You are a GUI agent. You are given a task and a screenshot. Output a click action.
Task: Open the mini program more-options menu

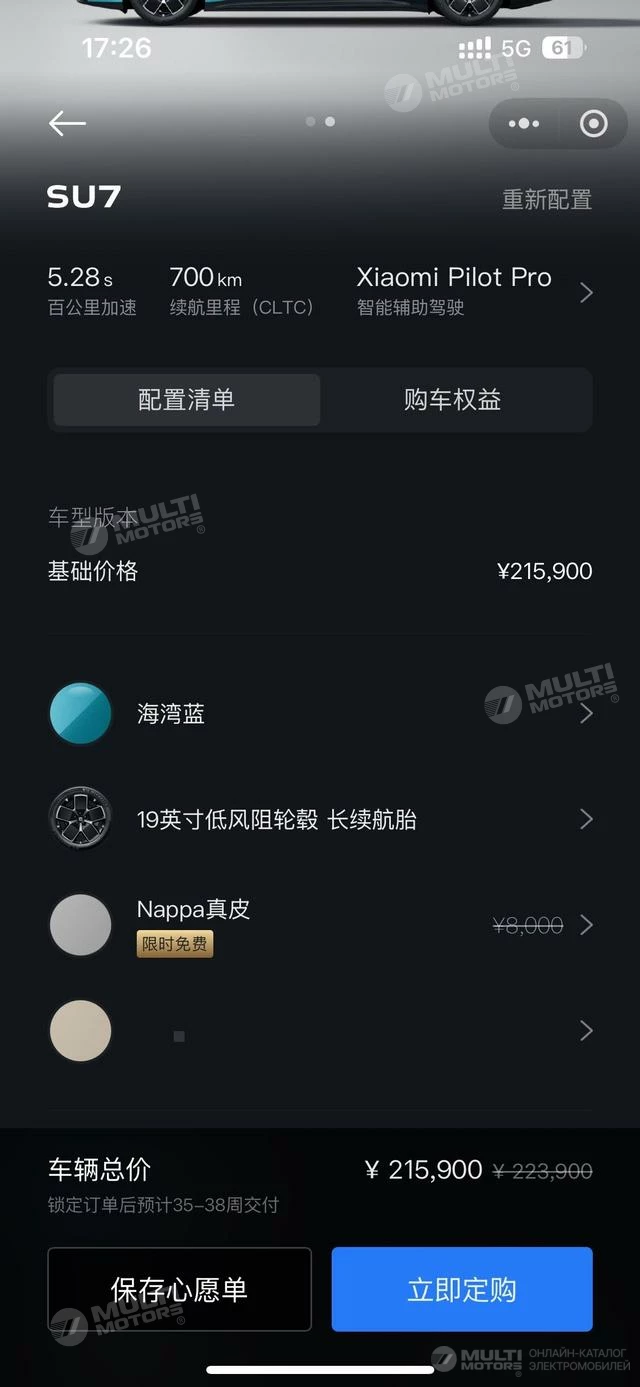(524, 124)
